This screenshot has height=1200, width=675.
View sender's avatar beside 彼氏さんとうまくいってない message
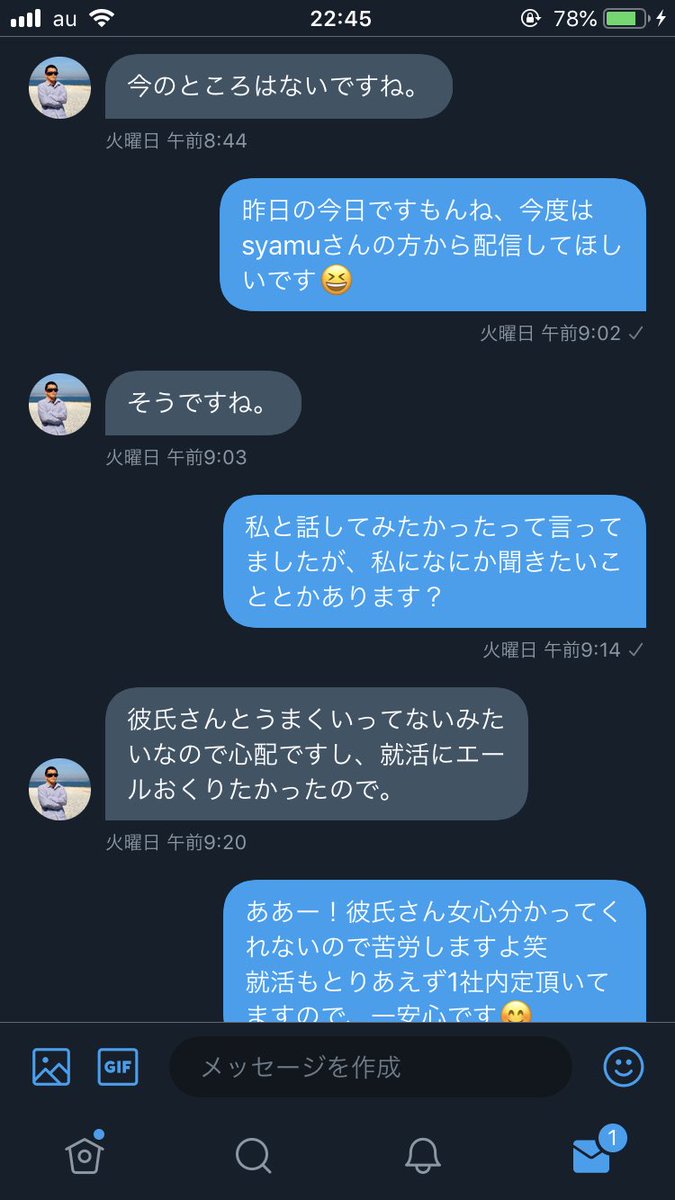pos(60,789)
